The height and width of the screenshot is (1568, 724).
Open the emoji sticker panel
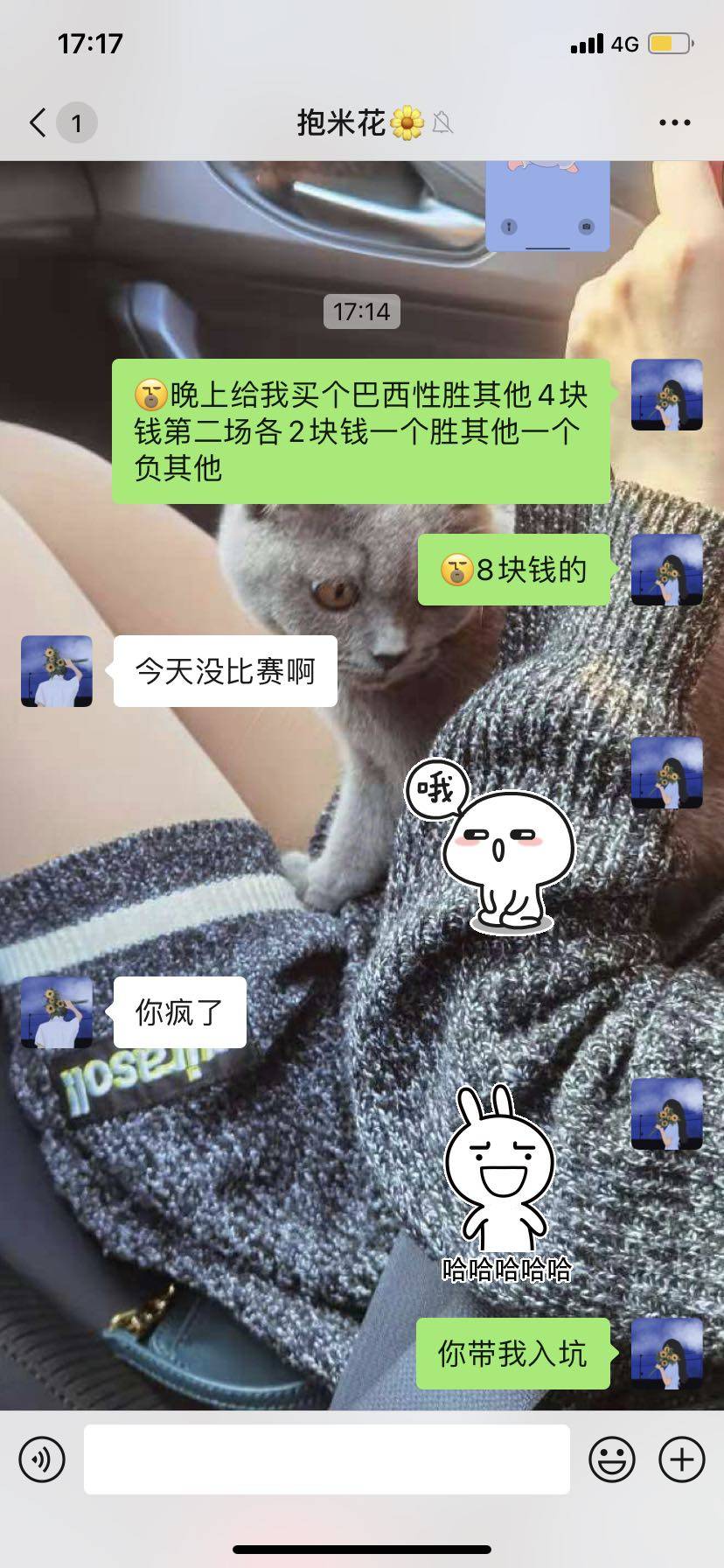612,1459
